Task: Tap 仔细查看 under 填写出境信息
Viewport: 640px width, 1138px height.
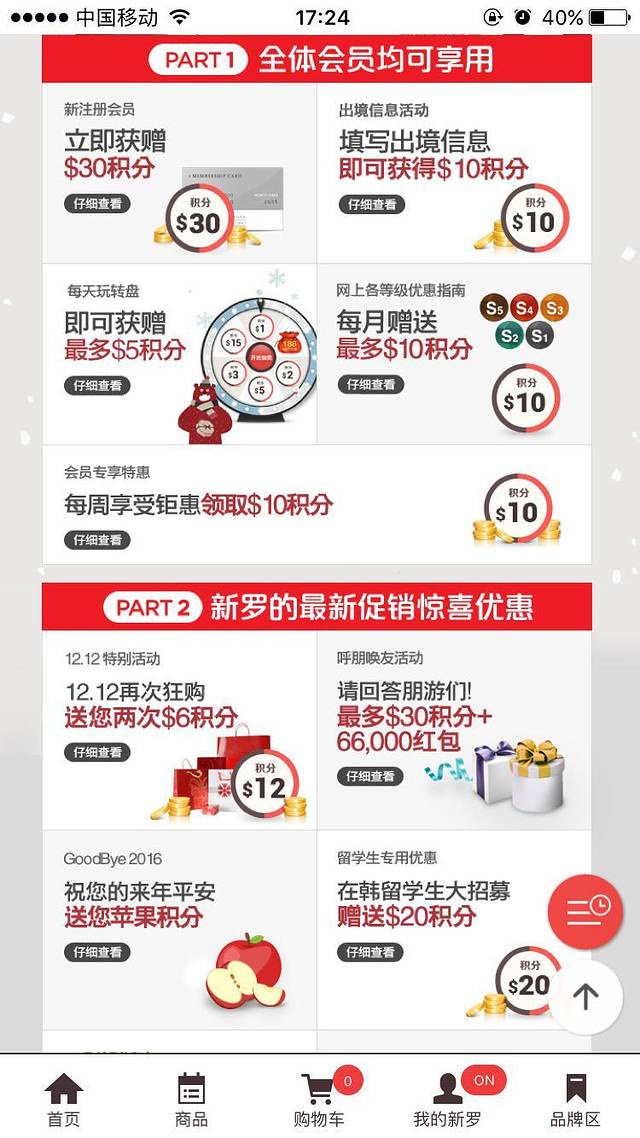Action: tap(372, 204)
